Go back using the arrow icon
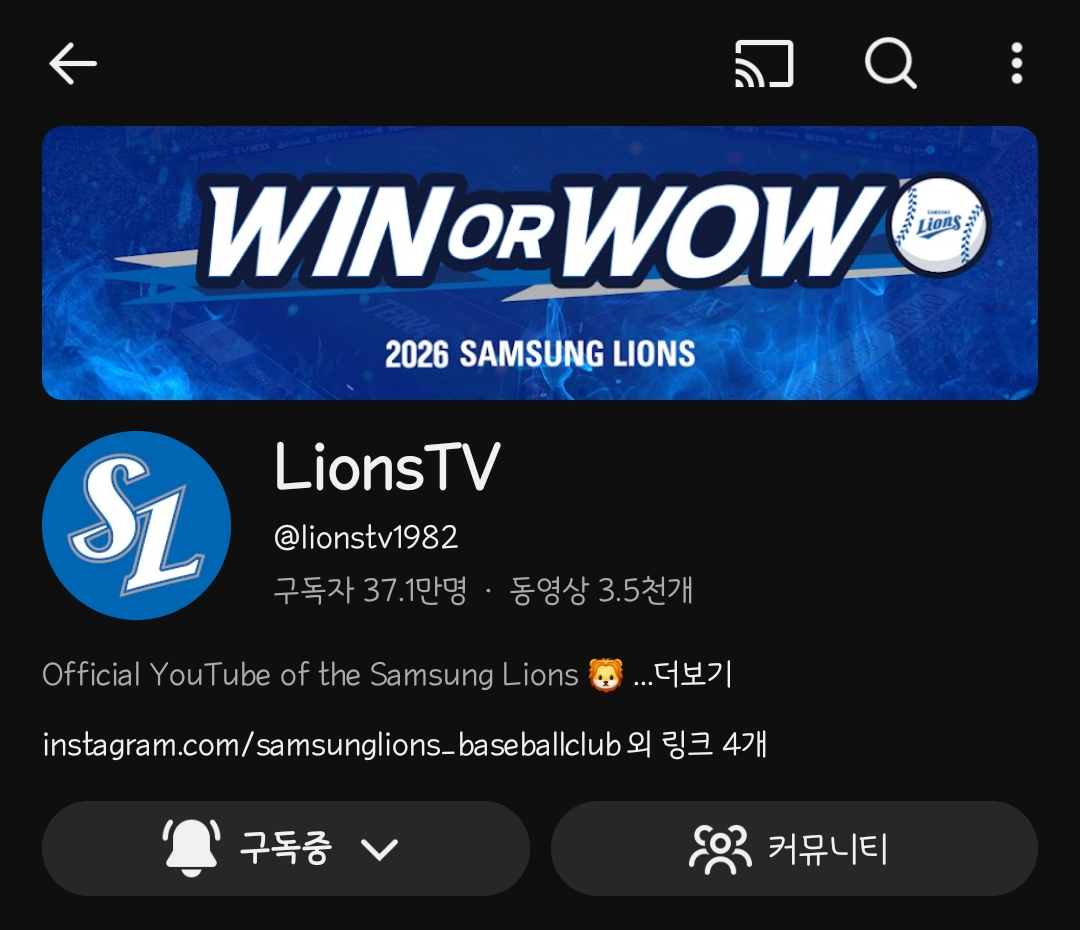Viewport: 1080px width, 930px height. [73, 63]
